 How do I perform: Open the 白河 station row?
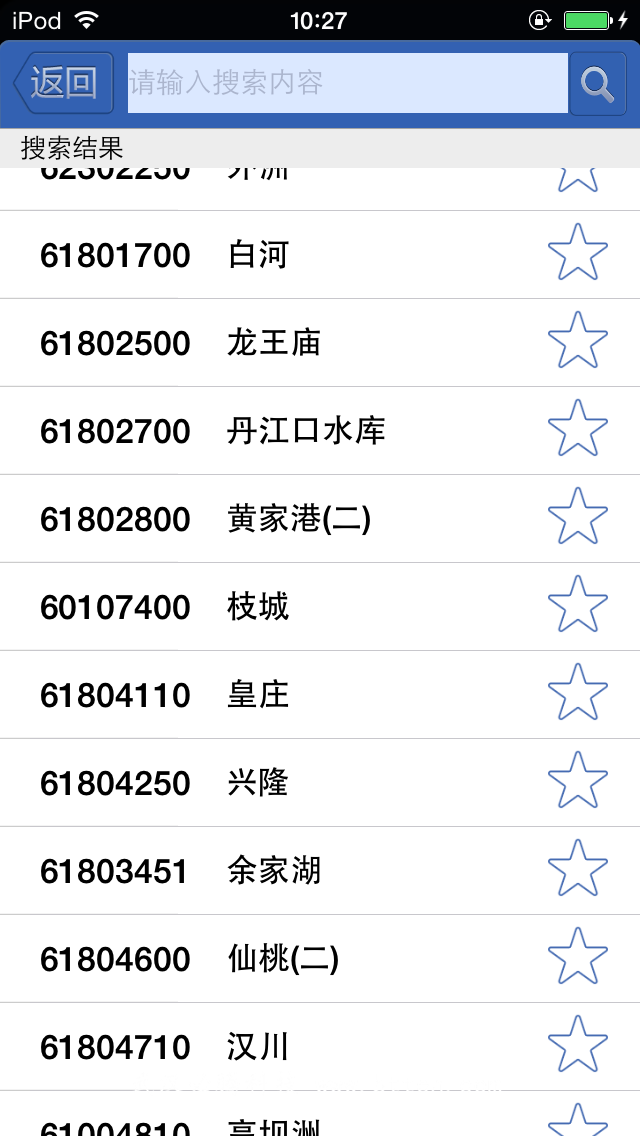pos(320,255)
